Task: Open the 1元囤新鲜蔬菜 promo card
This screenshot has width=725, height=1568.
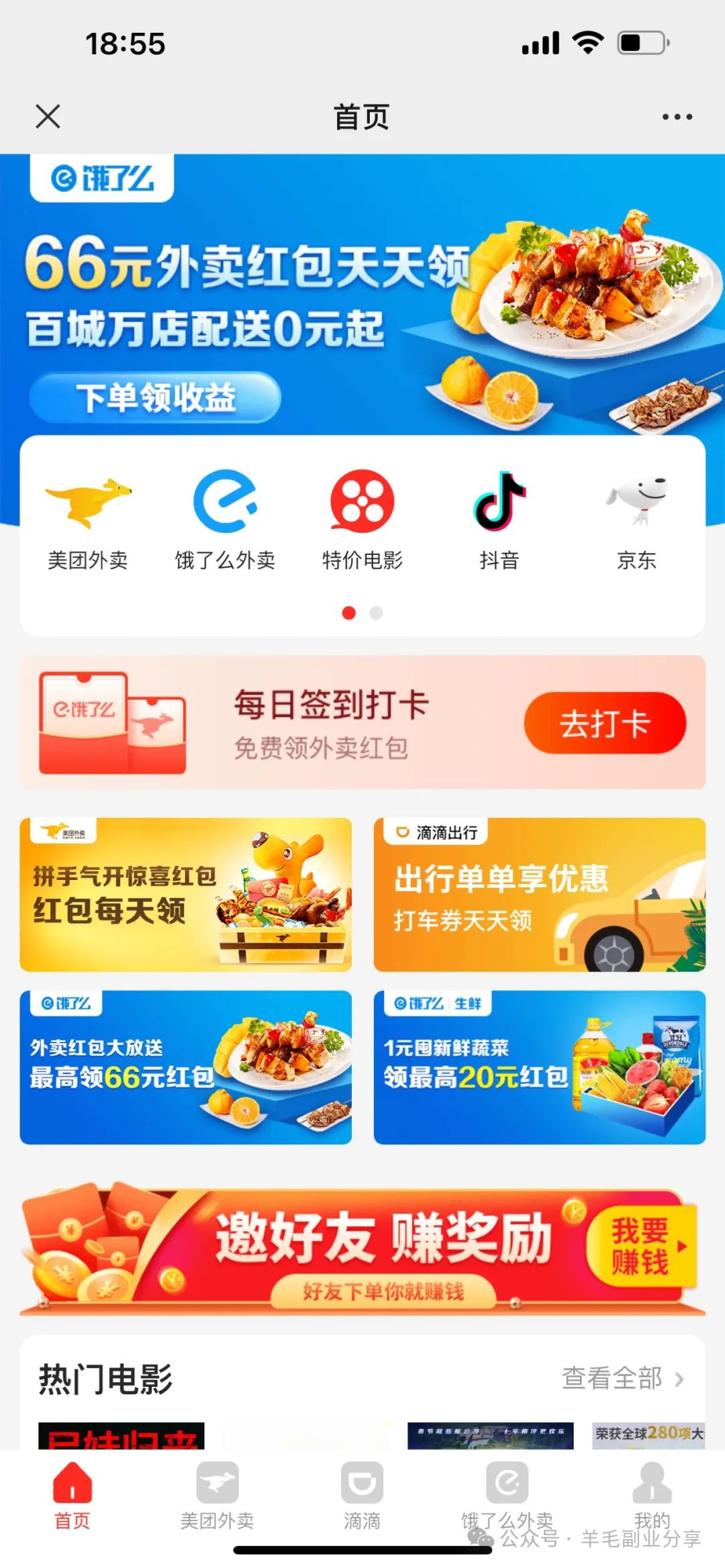Action: (537, 1067)
